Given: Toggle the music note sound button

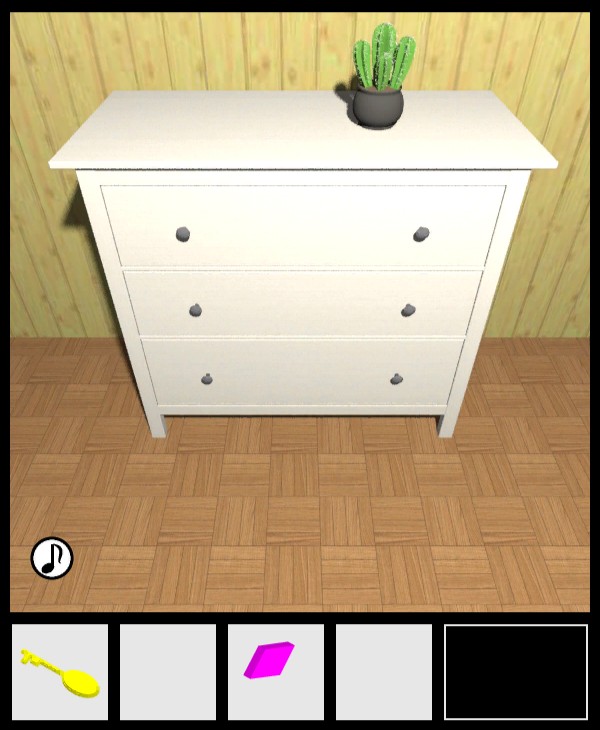Looking at the screenshot, I should pyautogui.click(x=52, y=558).
